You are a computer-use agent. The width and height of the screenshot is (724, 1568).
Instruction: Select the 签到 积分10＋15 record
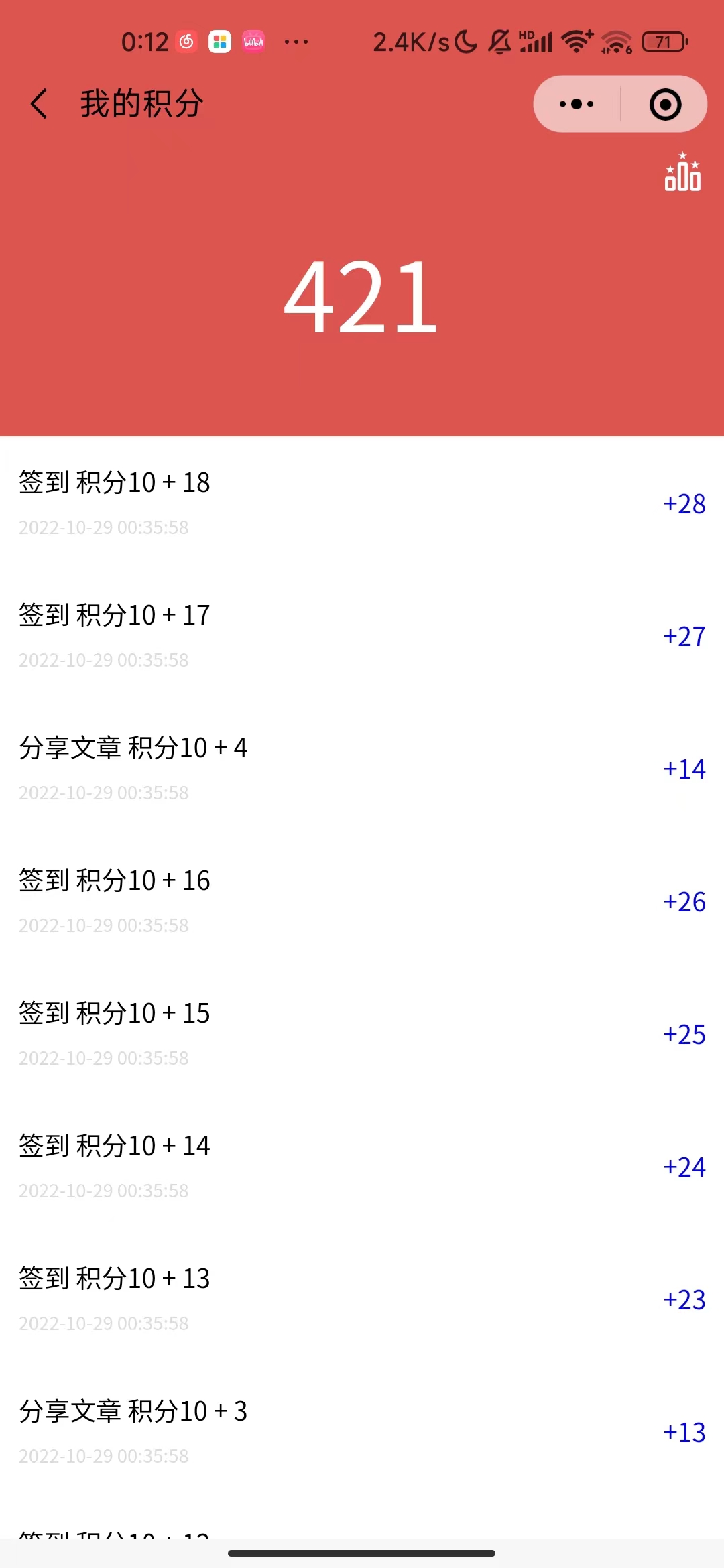tap(113, 1014)
